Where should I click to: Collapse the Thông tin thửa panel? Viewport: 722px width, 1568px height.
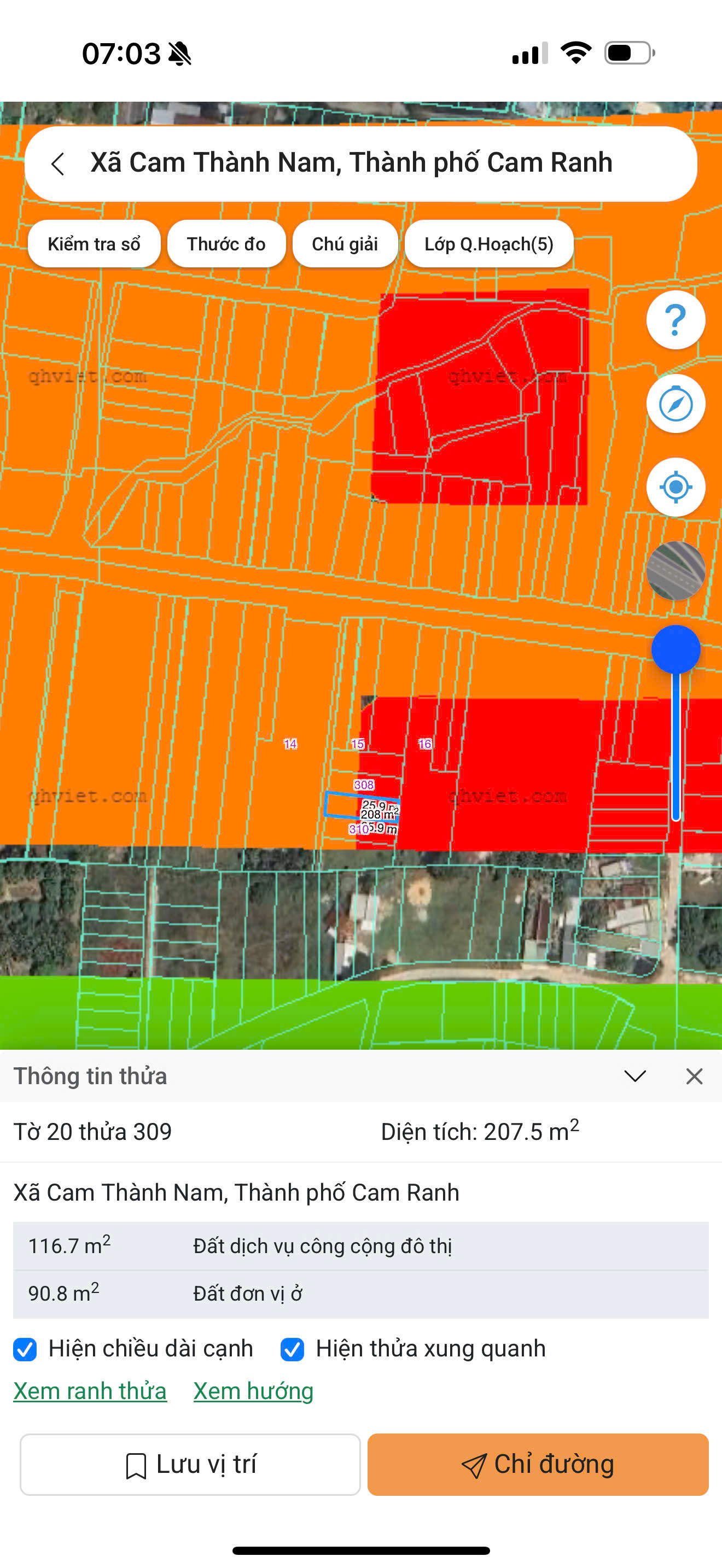pyautogui.click(x=635, y=1076)
